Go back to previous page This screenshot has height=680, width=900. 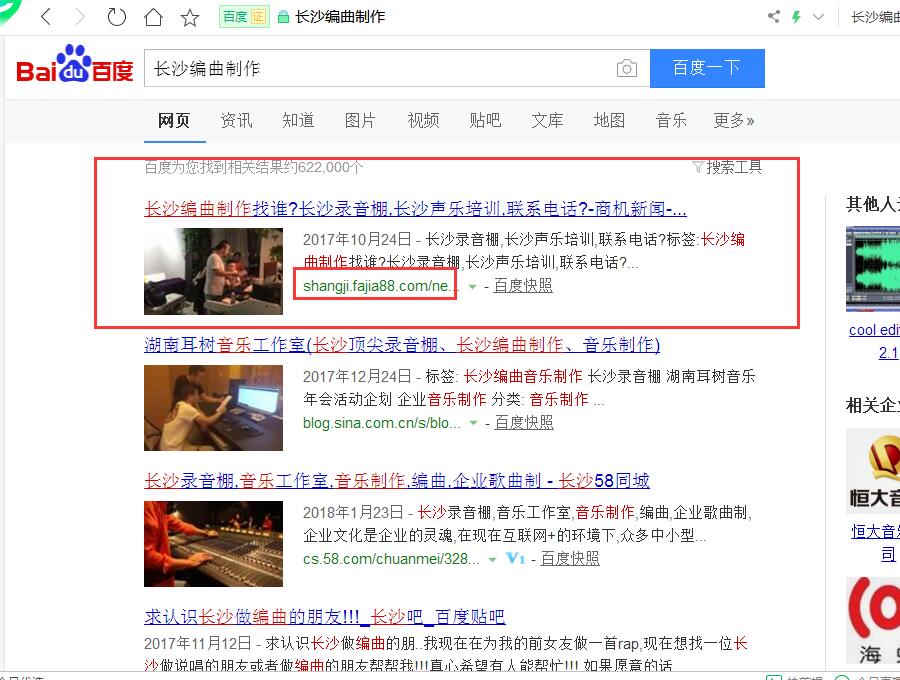[46, 17]
